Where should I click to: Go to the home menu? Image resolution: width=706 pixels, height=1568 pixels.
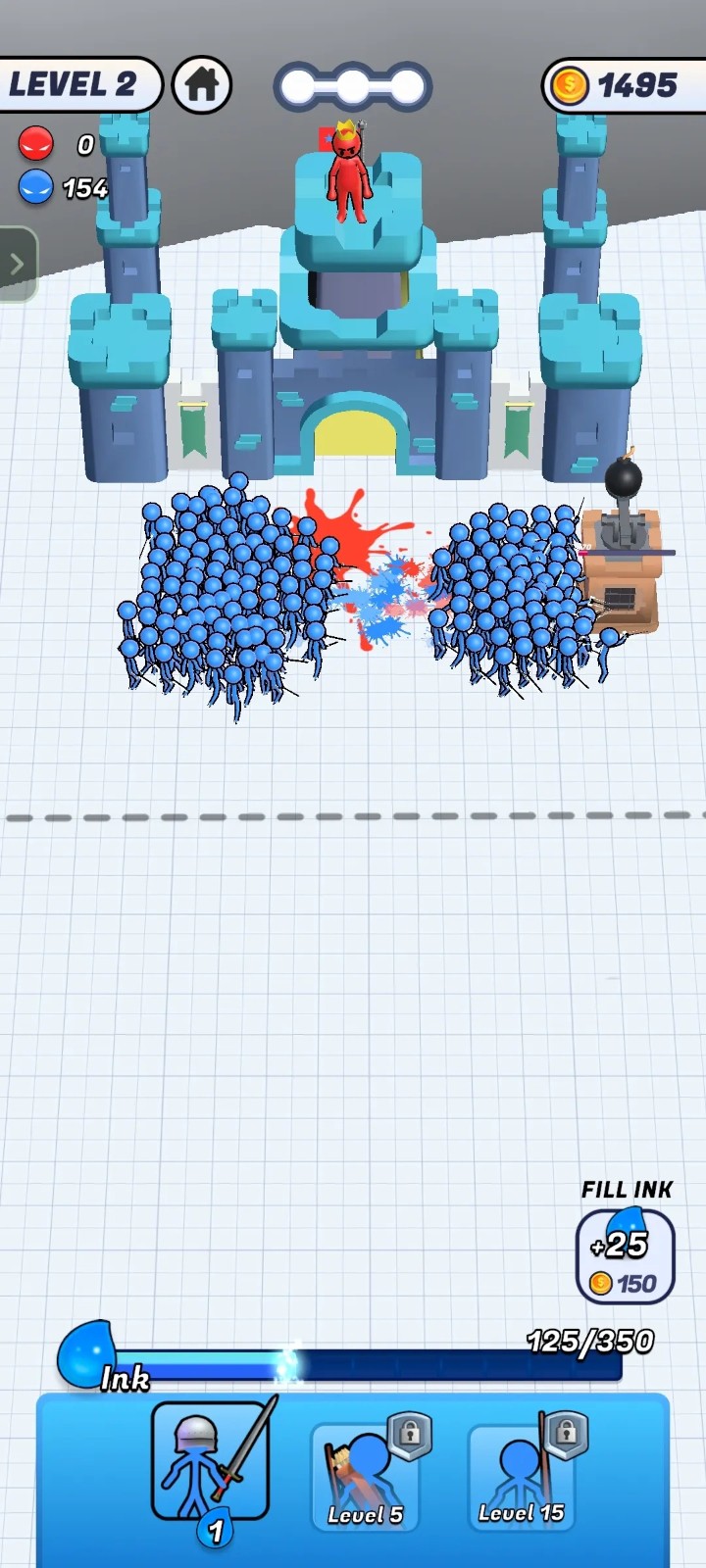point(202,85)
